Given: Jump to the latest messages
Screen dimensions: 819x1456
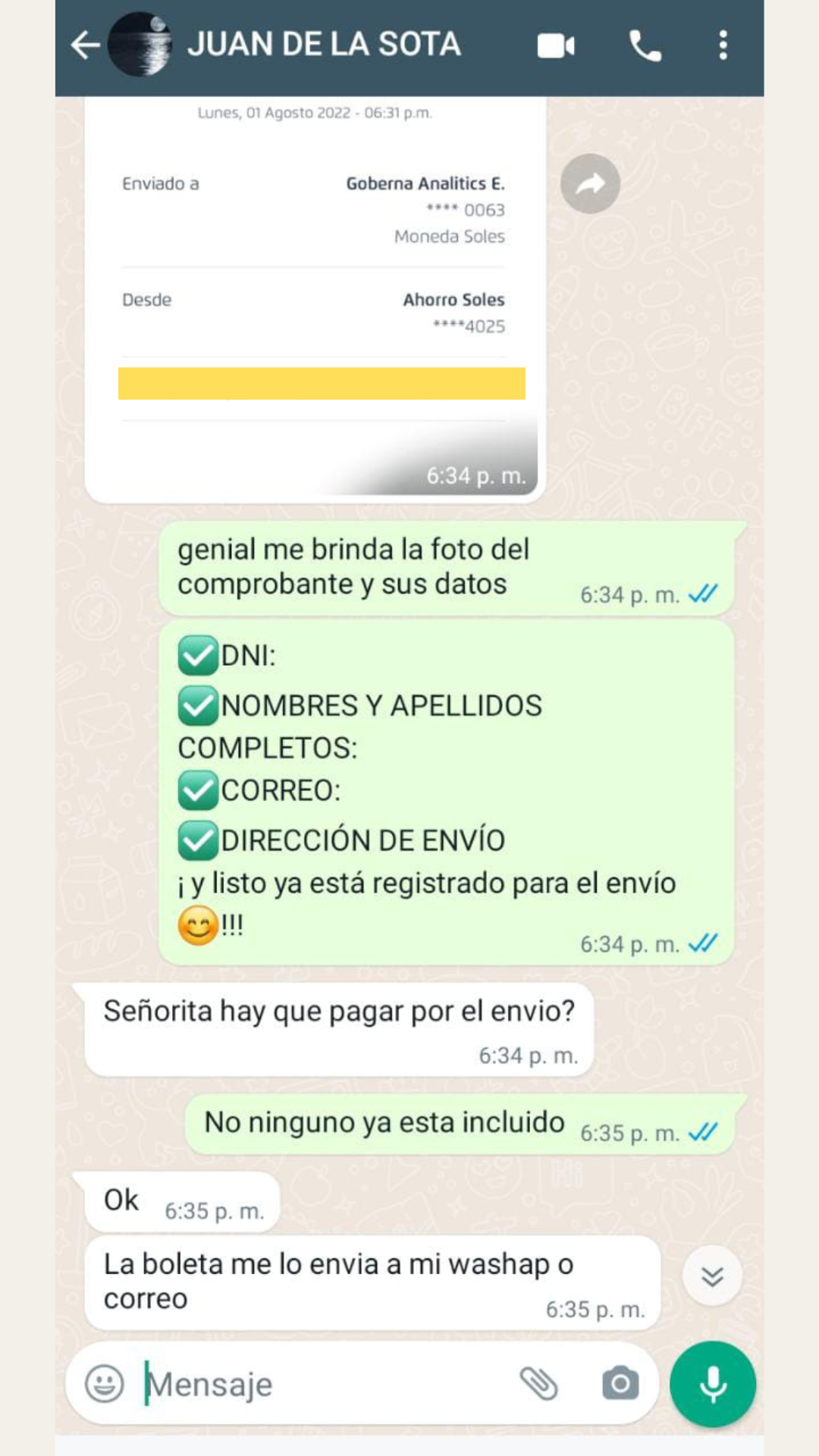Looking at the screenshot, I should tap(712, 1276).
